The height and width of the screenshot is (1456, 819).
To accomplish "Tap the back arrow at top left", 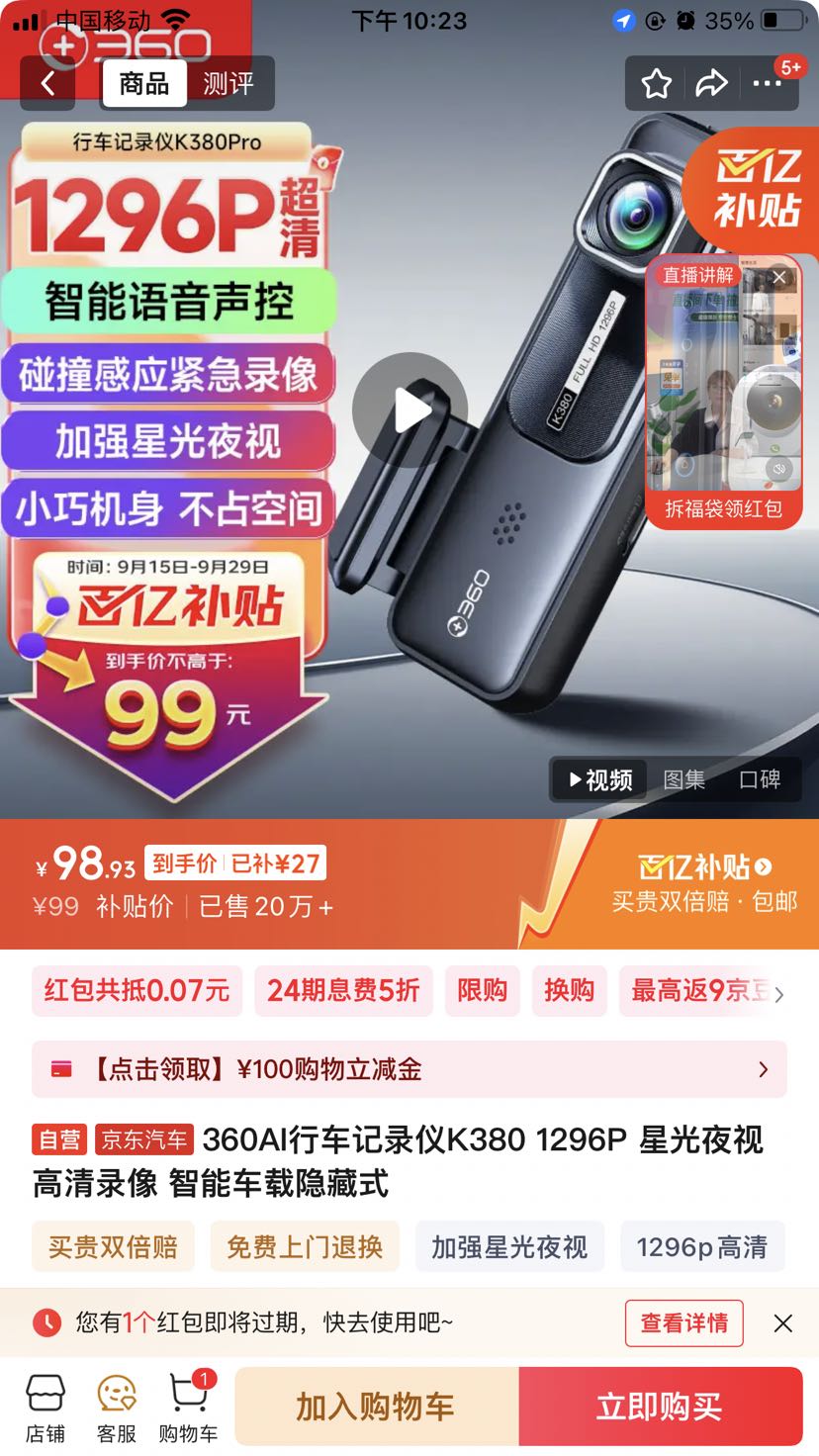I will point(46,83).
